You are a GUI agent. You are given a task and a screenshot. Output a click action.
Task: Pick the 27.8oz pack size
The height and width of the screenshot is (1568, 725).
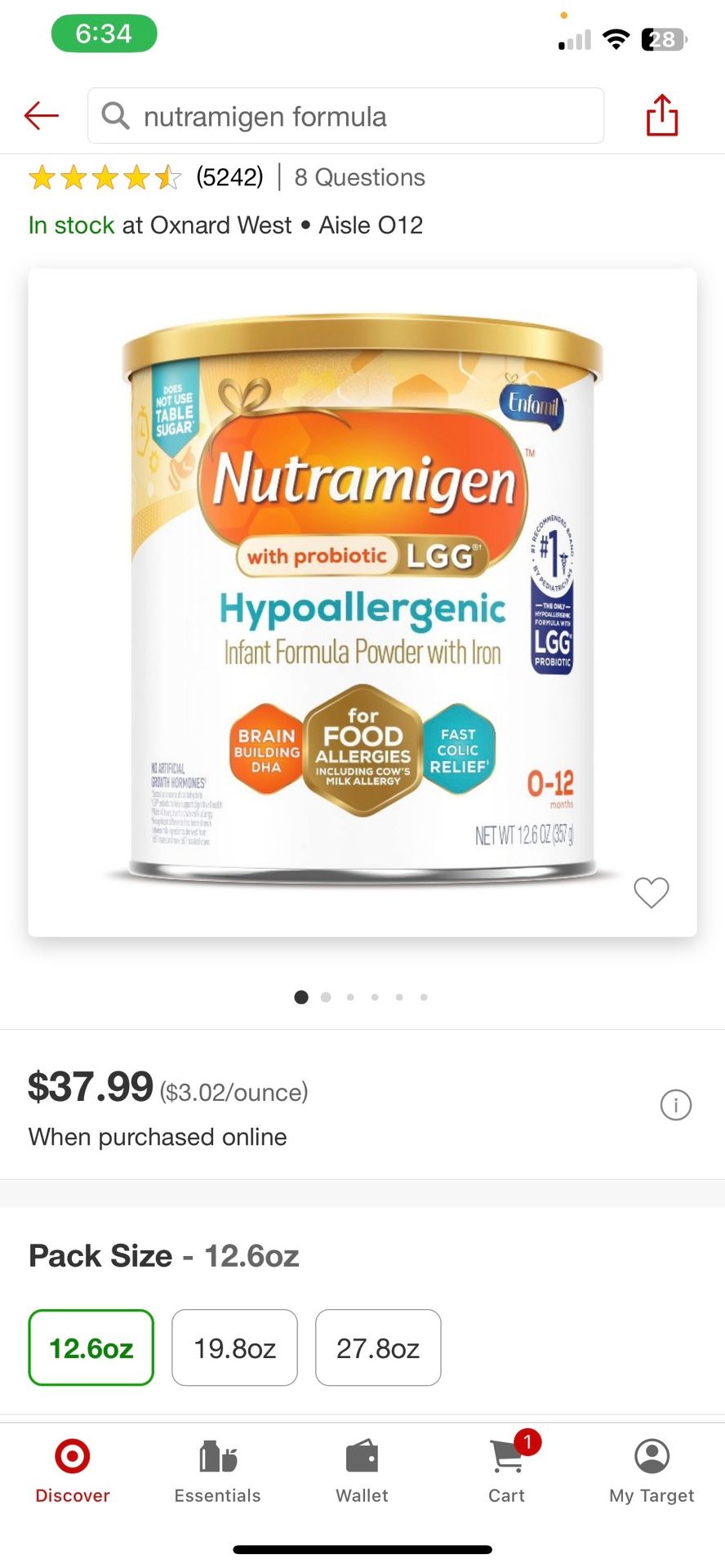(x=378, y=1347)
